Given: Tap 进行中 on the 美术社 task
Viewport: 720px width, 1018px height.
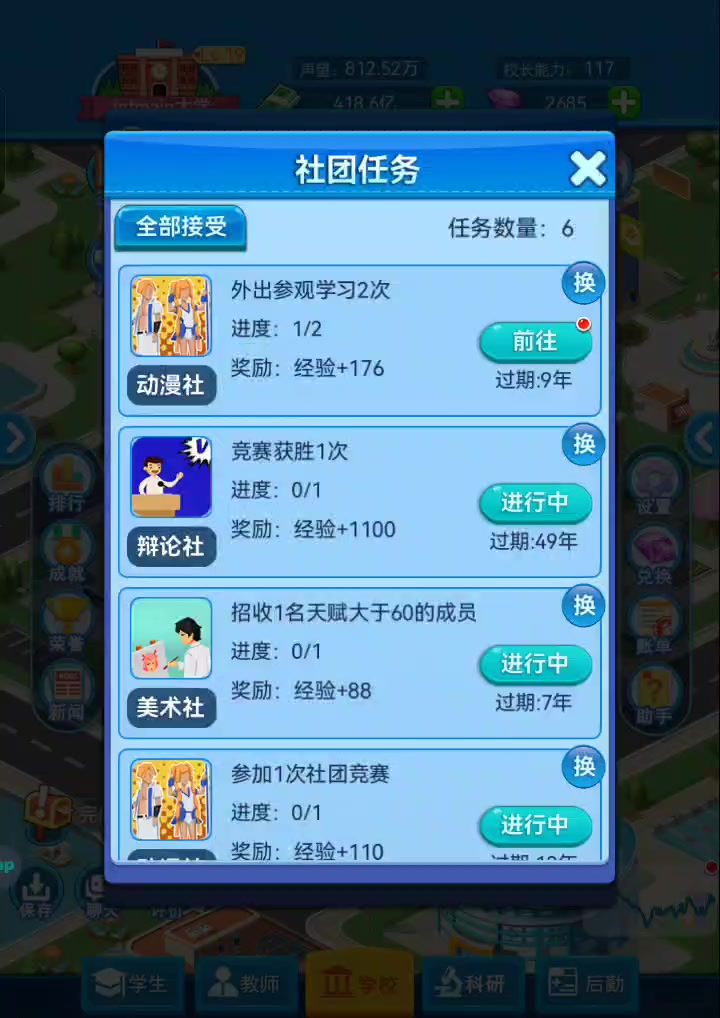Looking at the screenshot, I should (535, 664).
